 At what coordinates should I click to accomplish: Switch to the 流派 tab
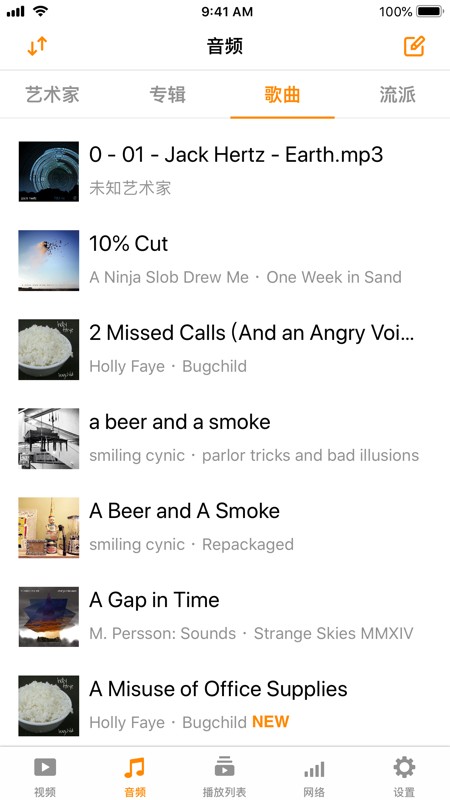pyautogui.click(x=397, y=95)
